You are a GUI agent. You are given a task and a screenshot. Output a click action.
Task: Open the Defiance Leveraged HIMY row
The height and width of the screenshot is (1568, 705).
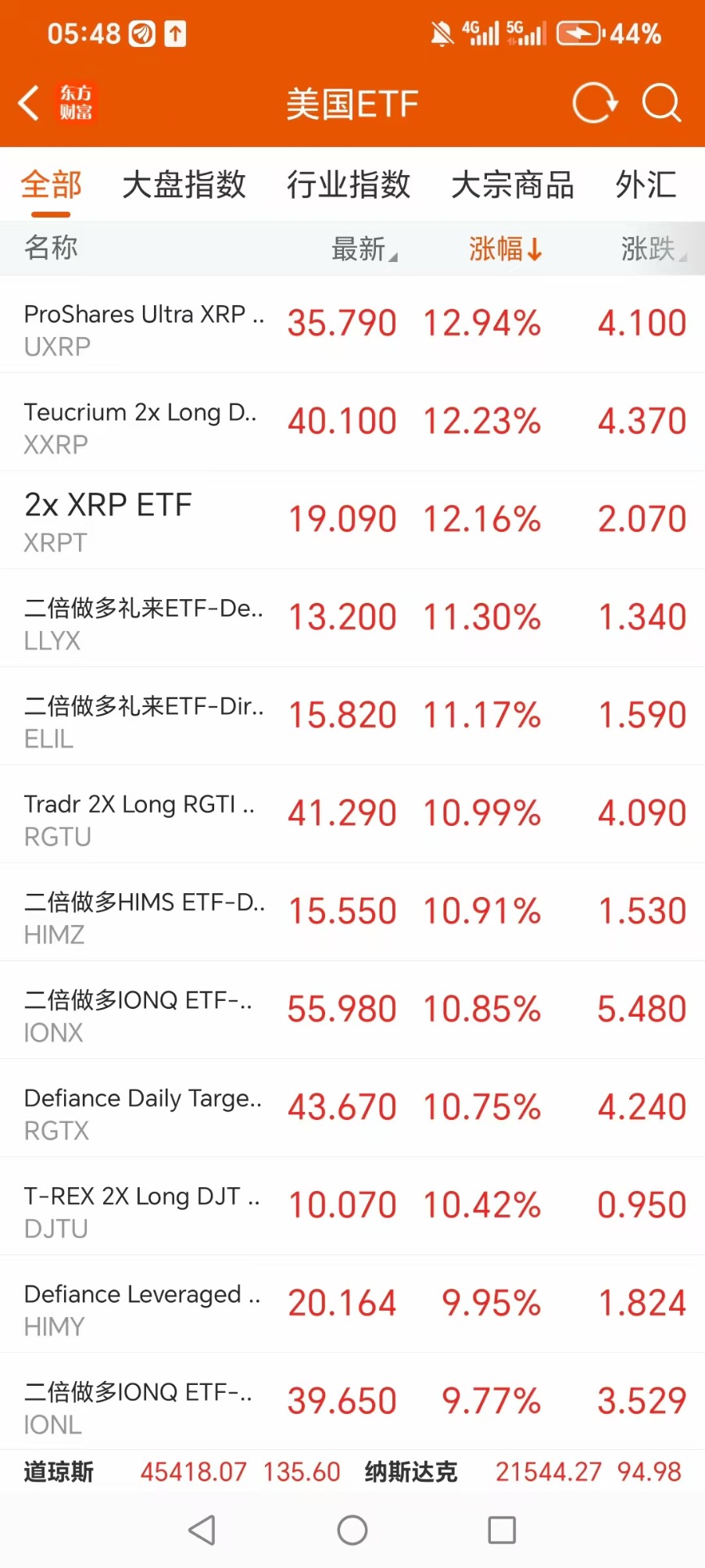[352, 1304]
